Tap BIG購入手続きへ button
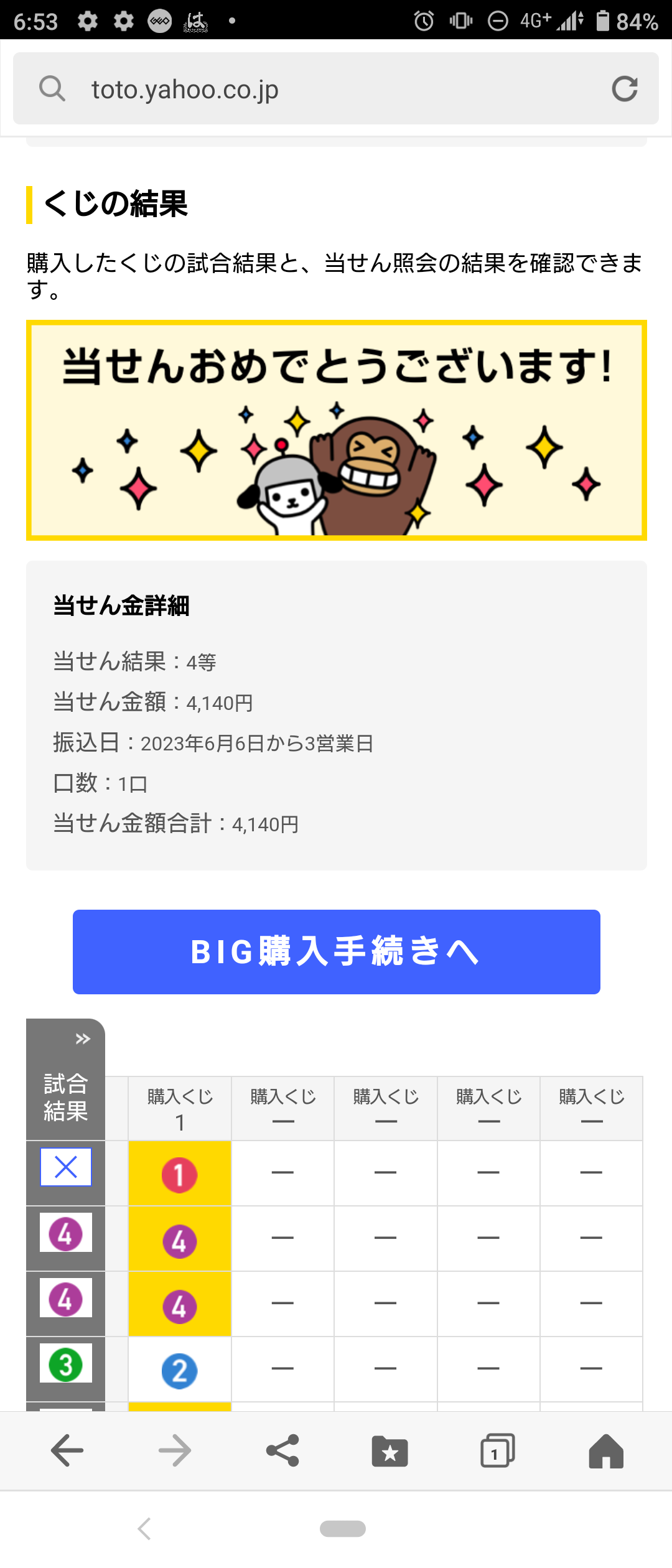Image resolution: width=672 pixels, height=1568 pixels. [336, 951]
